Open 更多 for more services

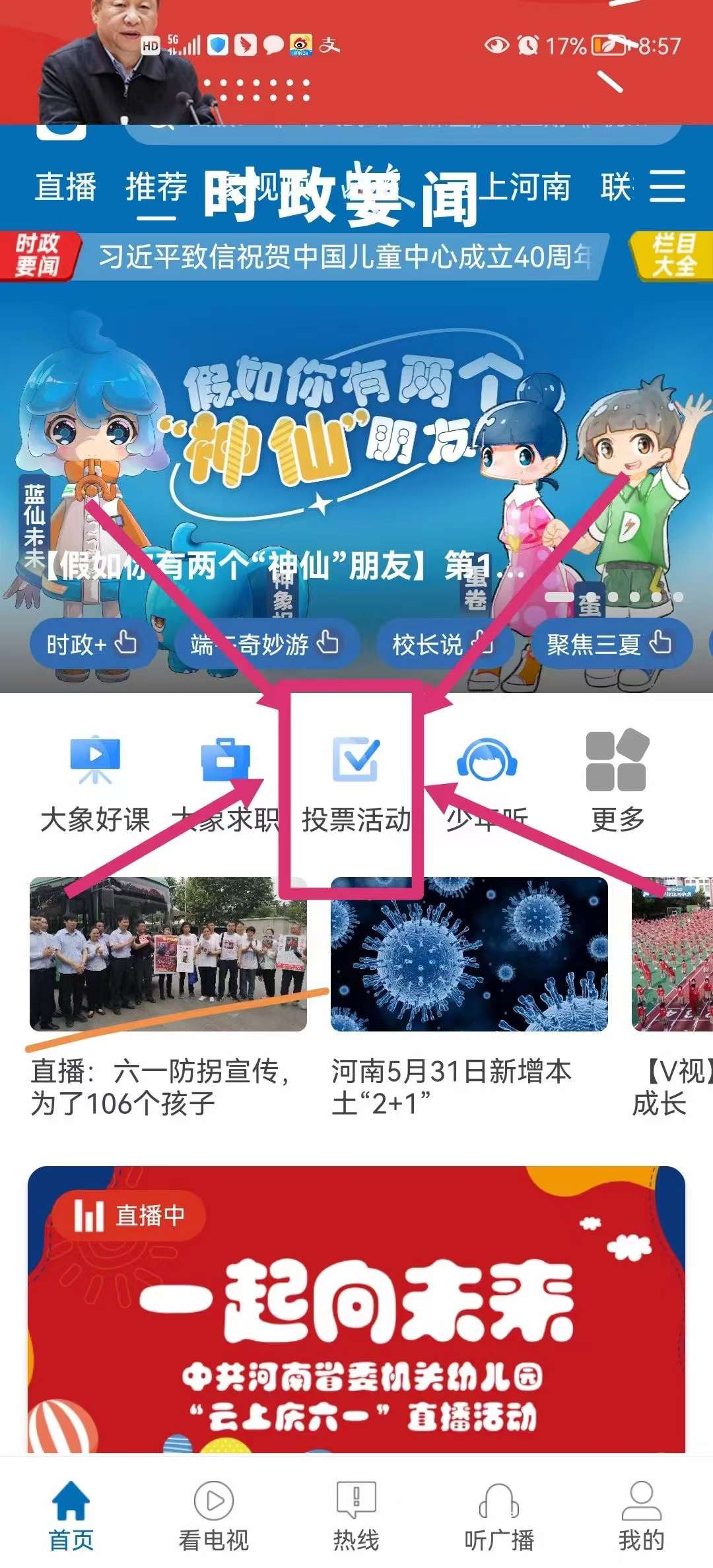click(x=617, y=782)
